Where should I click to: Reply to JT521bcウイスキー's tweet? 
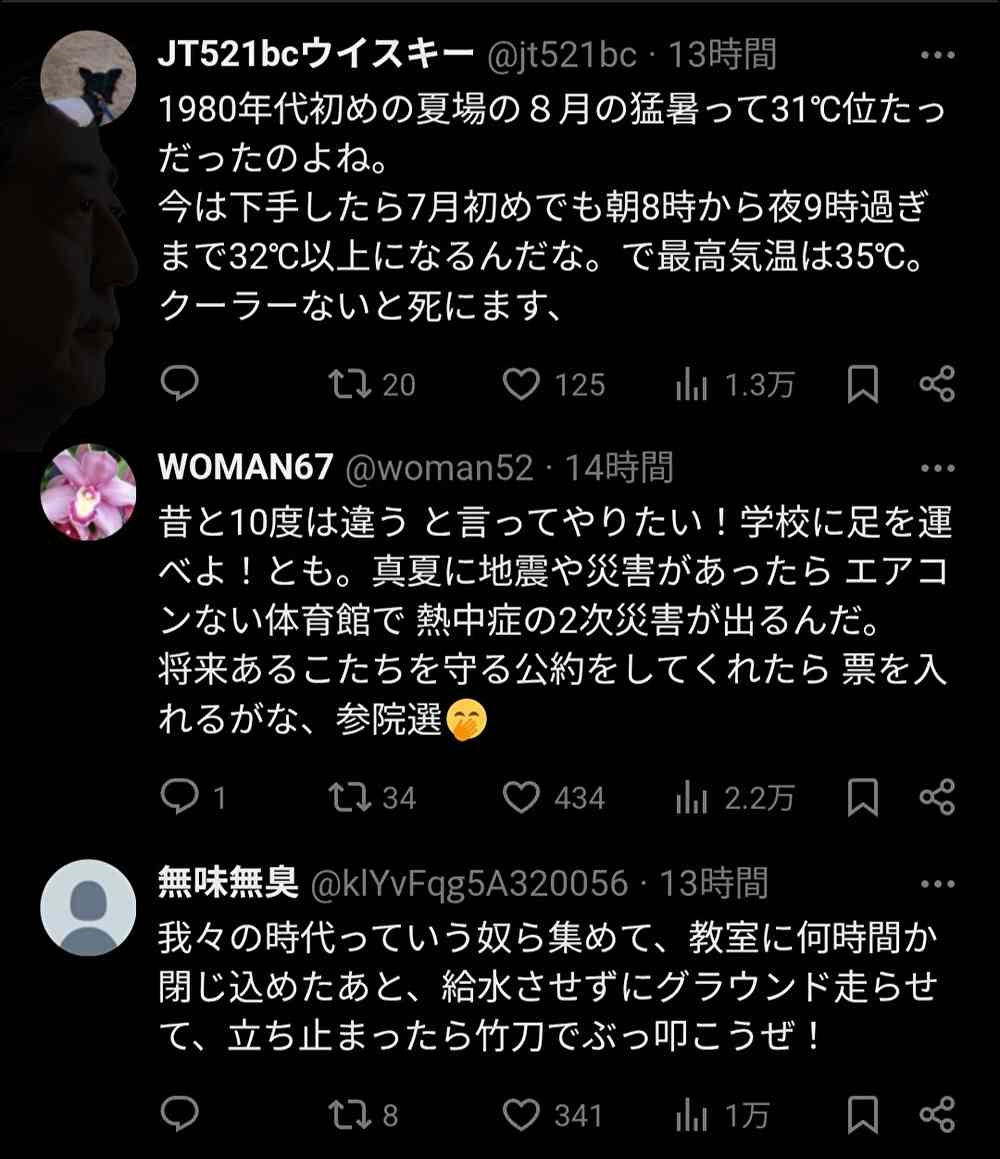click(180, 385)
